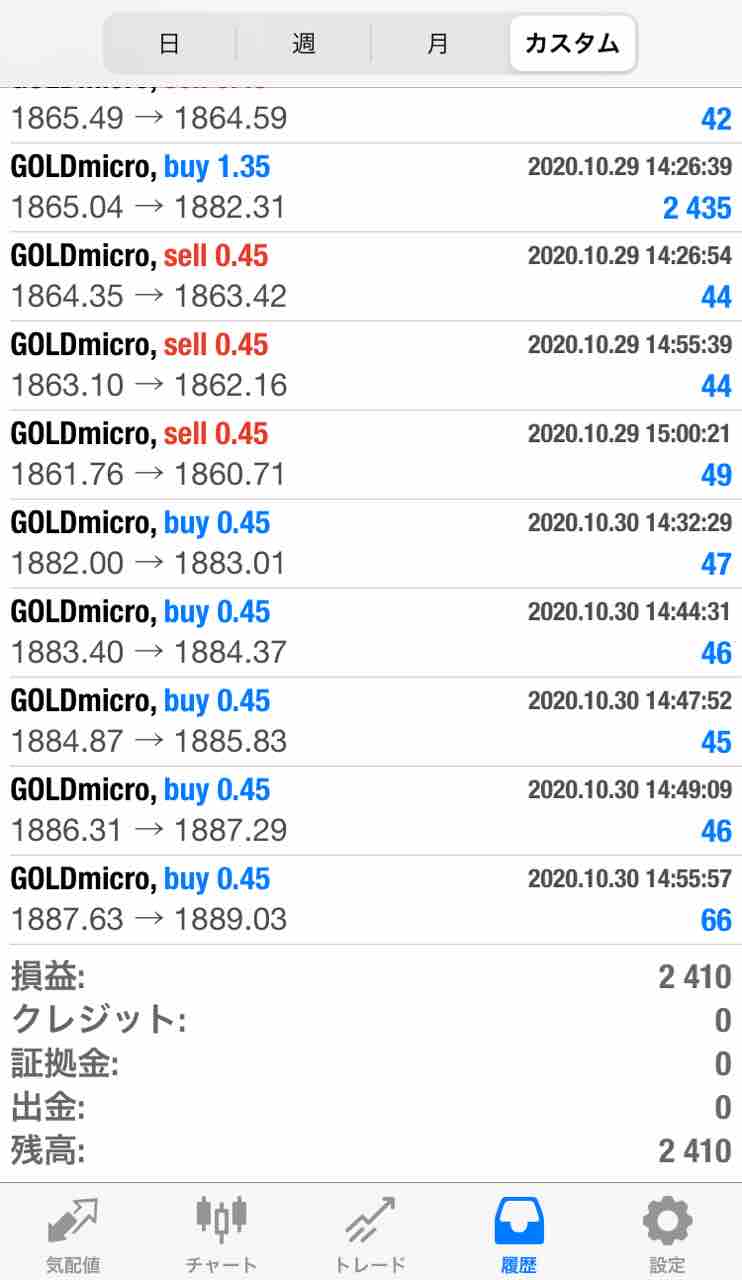View the buy trade at 14:44:31

371,632
